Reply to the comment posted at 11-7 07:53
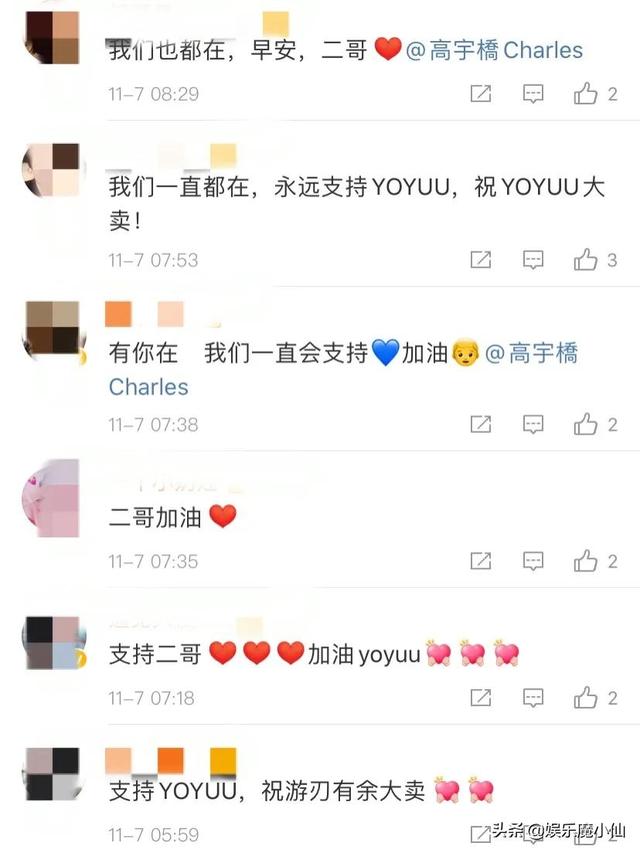640x853 pixels. coord(534,260)
